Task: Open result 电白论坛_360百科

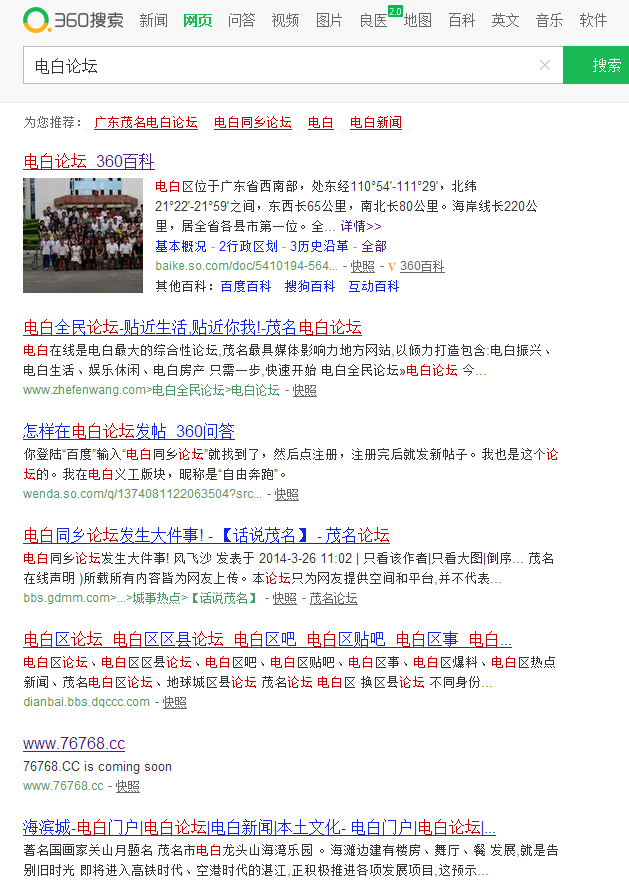Action: pyautogui.click(x=89, y=161)
